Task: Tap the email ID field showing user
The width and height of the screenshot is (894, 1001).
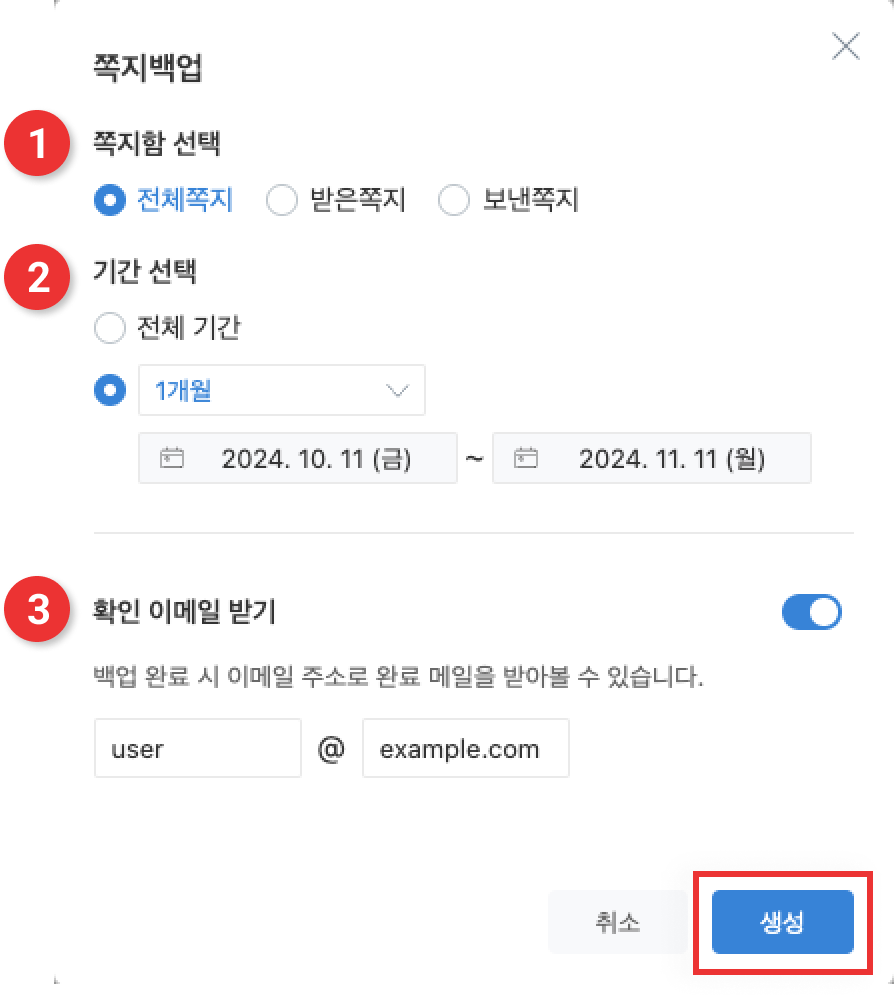Action: pyautogui.click(x=197, y=748)
